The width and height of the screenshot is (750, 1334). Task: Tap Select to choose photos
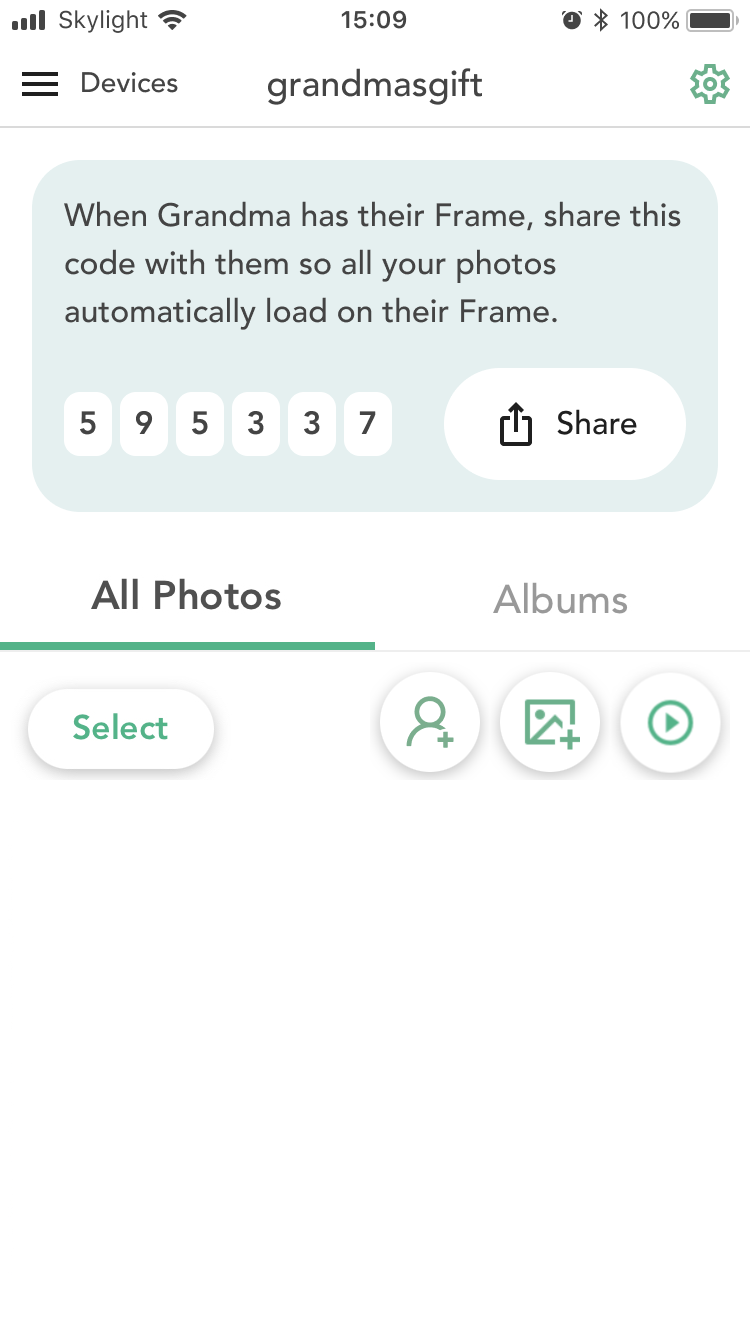(121, 728)
